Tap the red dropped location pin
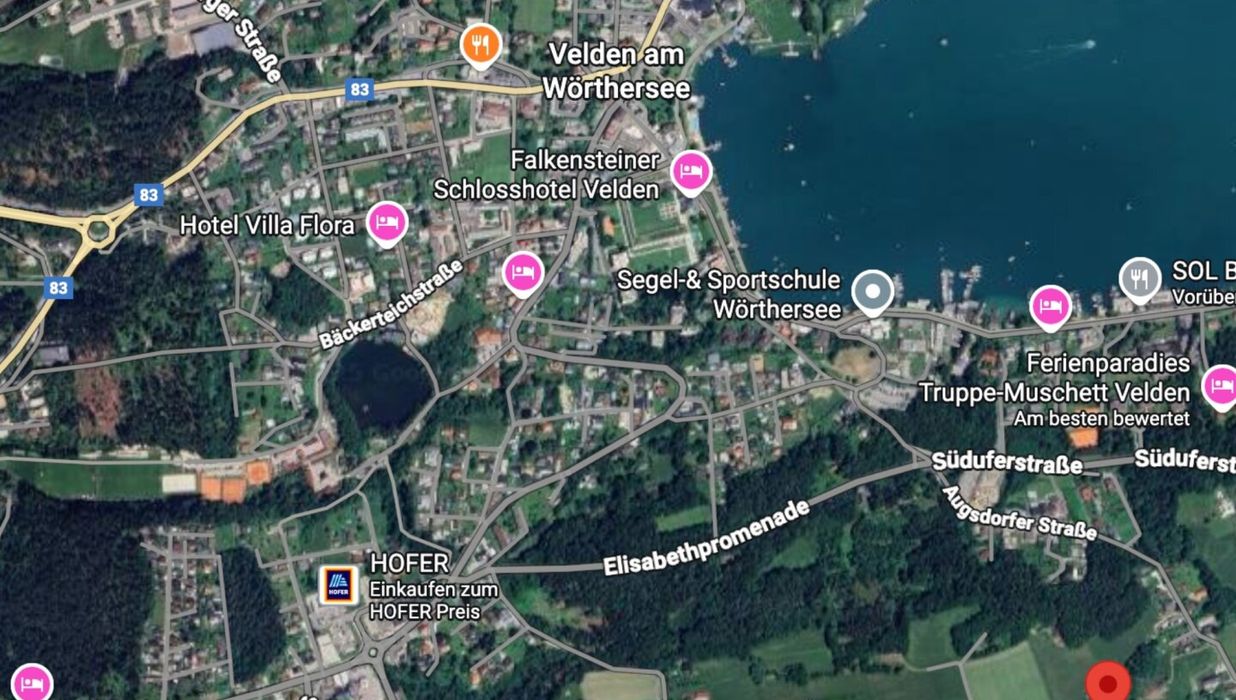This screenshot has width=1236, height=700. 1107,684
